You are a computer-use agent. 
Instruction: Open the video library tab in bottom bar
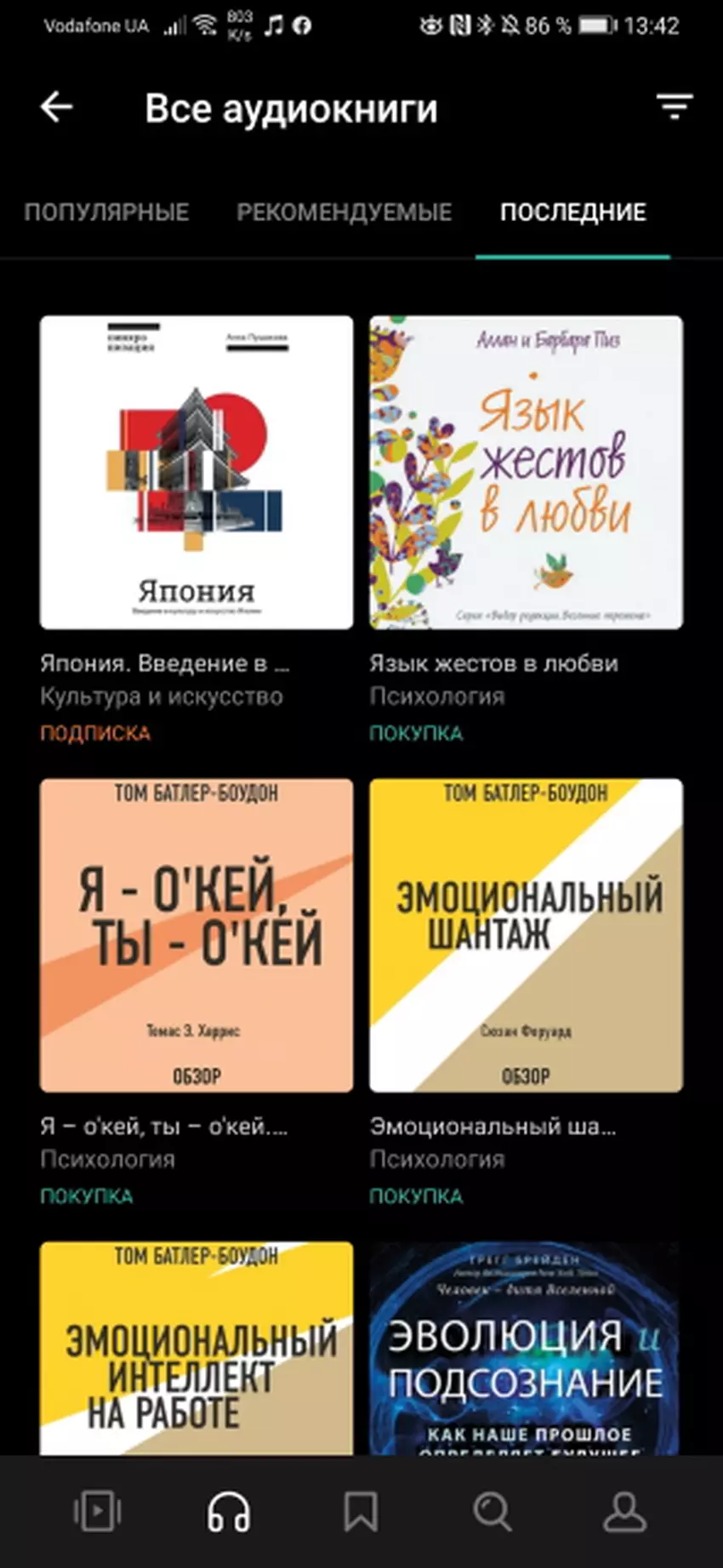(97, 1511)
